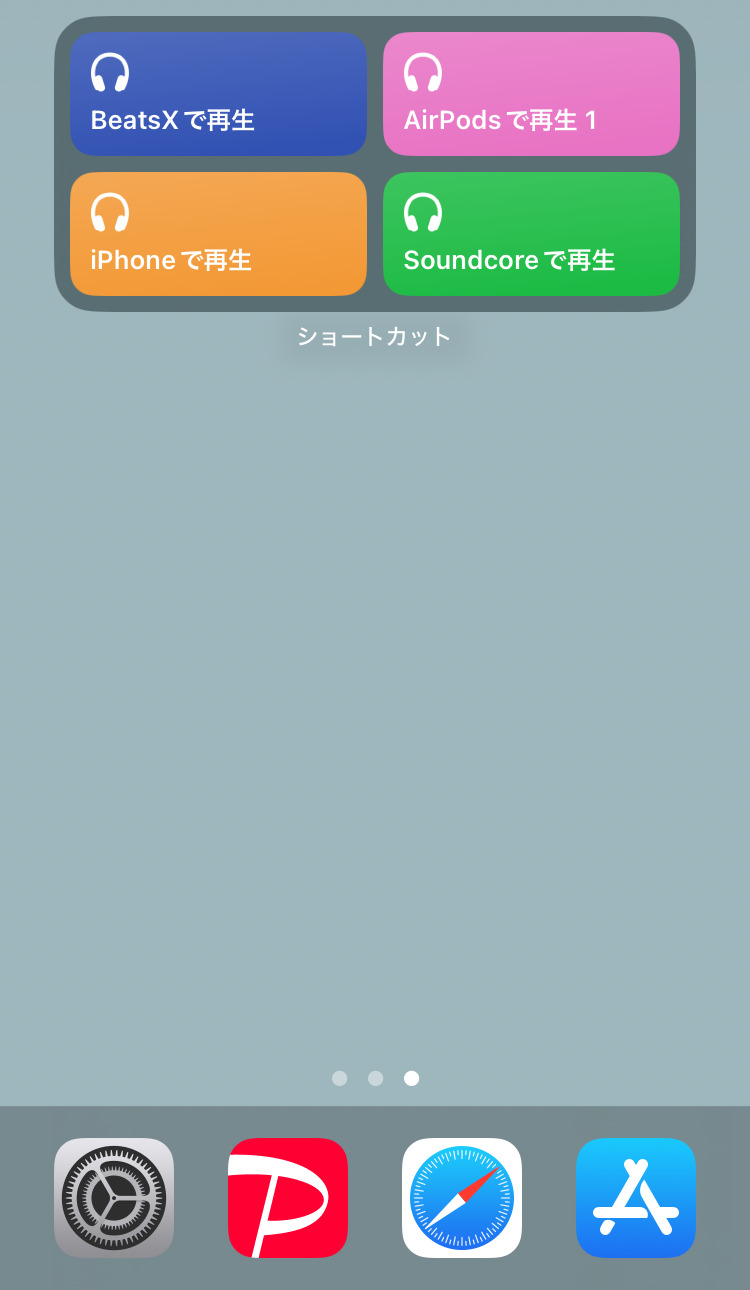Tap the green Soundcore widget tile

(531, 234)
